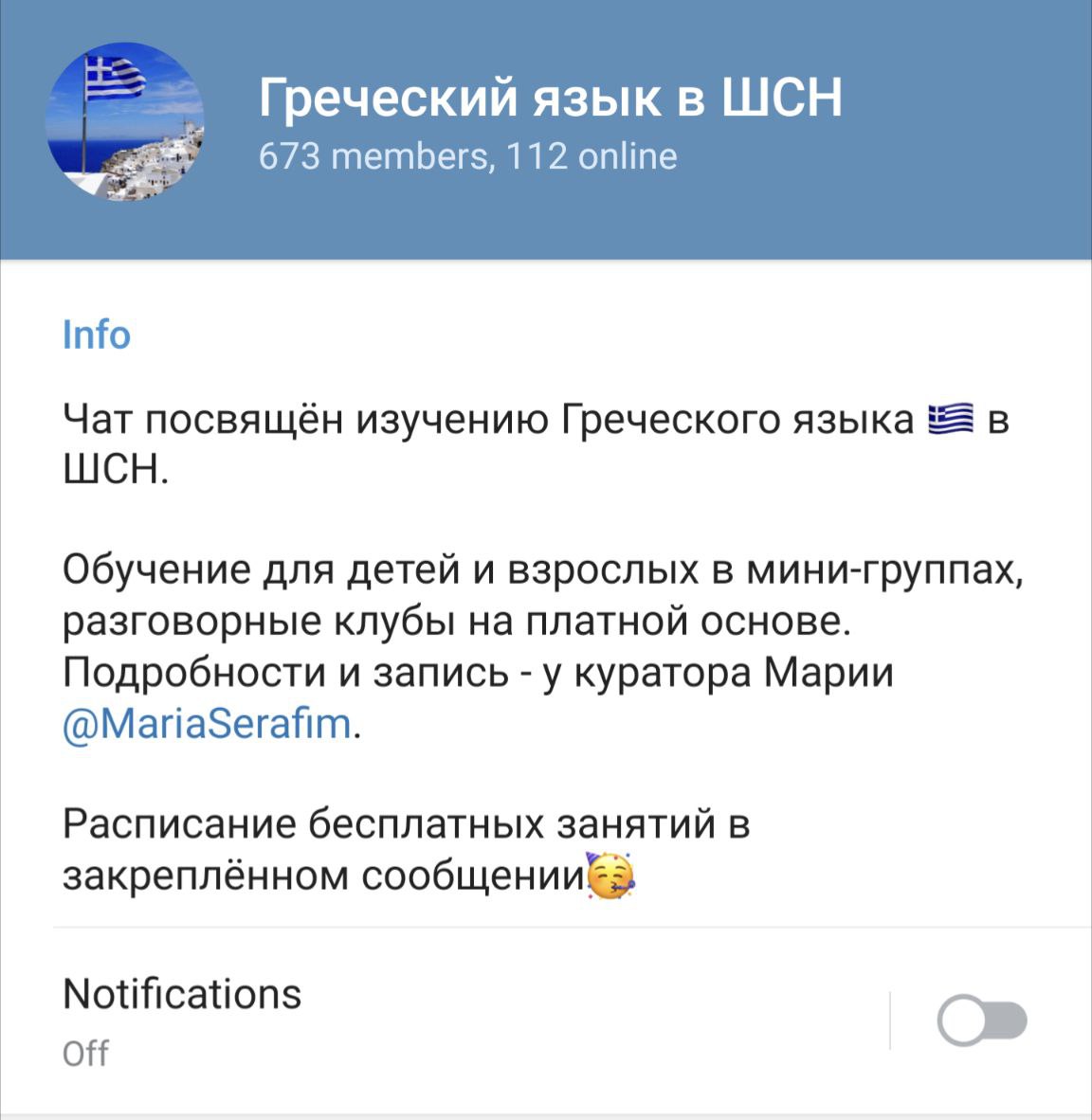The width and height of the screenshot is (1092, 1120).
Task: Open the Notifications settings row
Action: 379,1019
